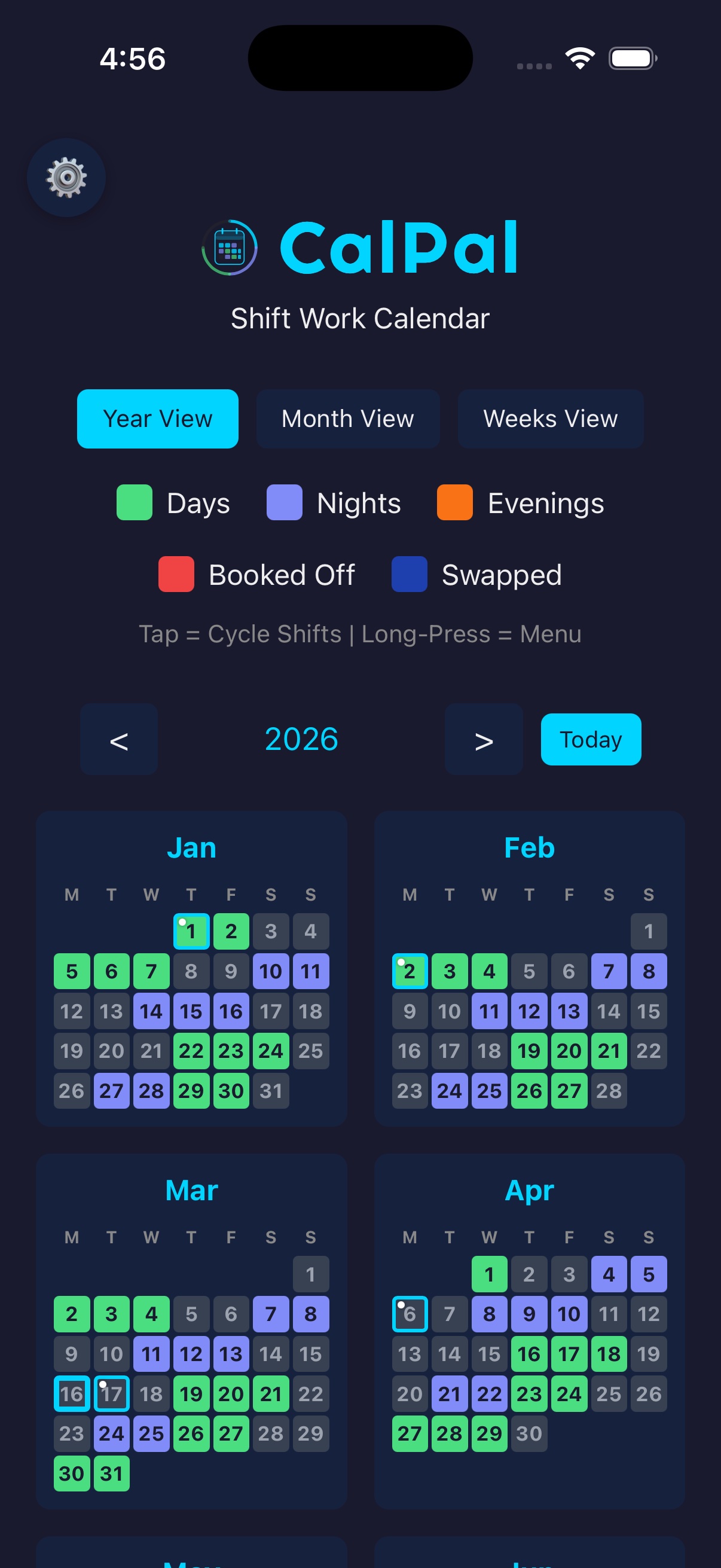The image size is (721, 1568).
Task: Click the orange Evenings legend swatch
Action: pyautogui.click(x=454, y=503)
